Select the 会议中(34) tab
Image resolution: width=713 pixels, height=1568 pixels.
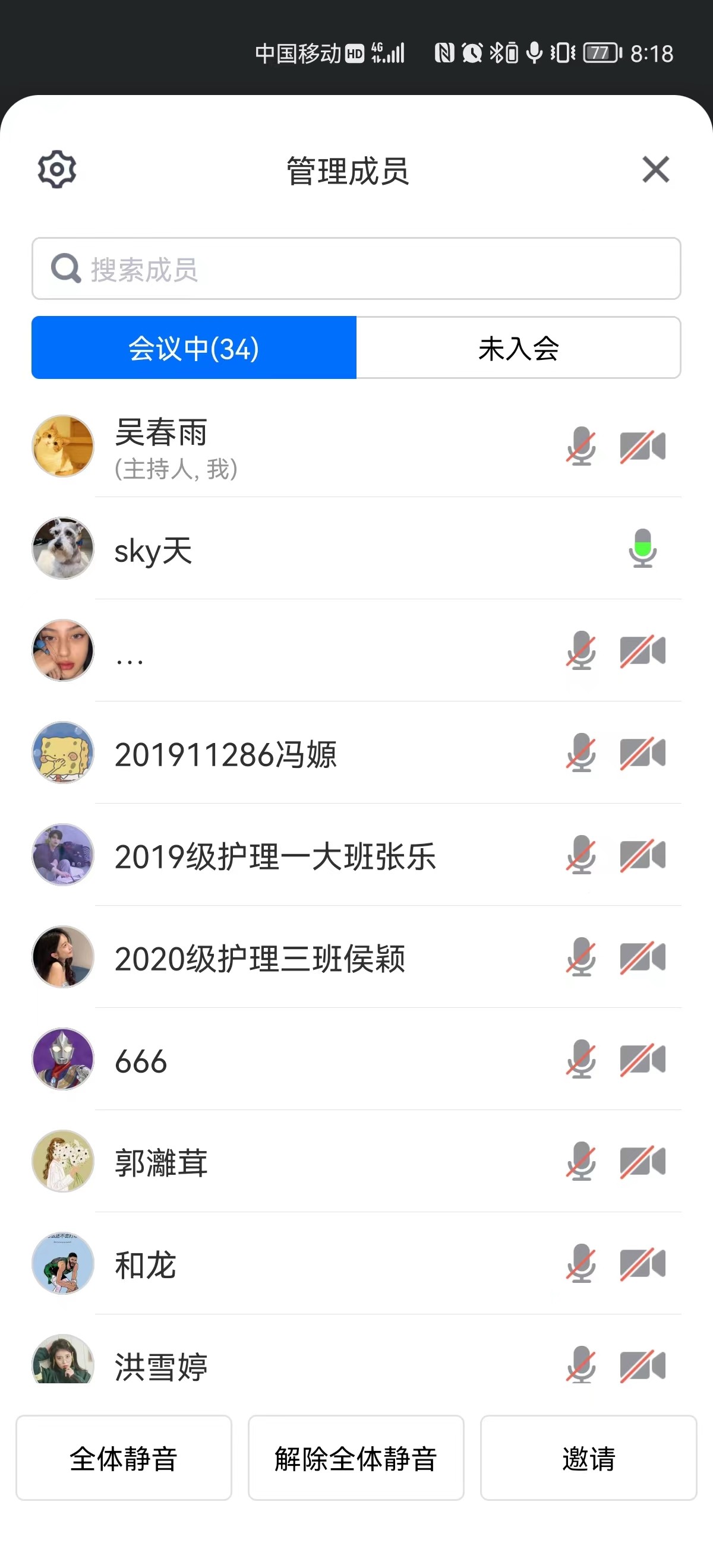194,348
